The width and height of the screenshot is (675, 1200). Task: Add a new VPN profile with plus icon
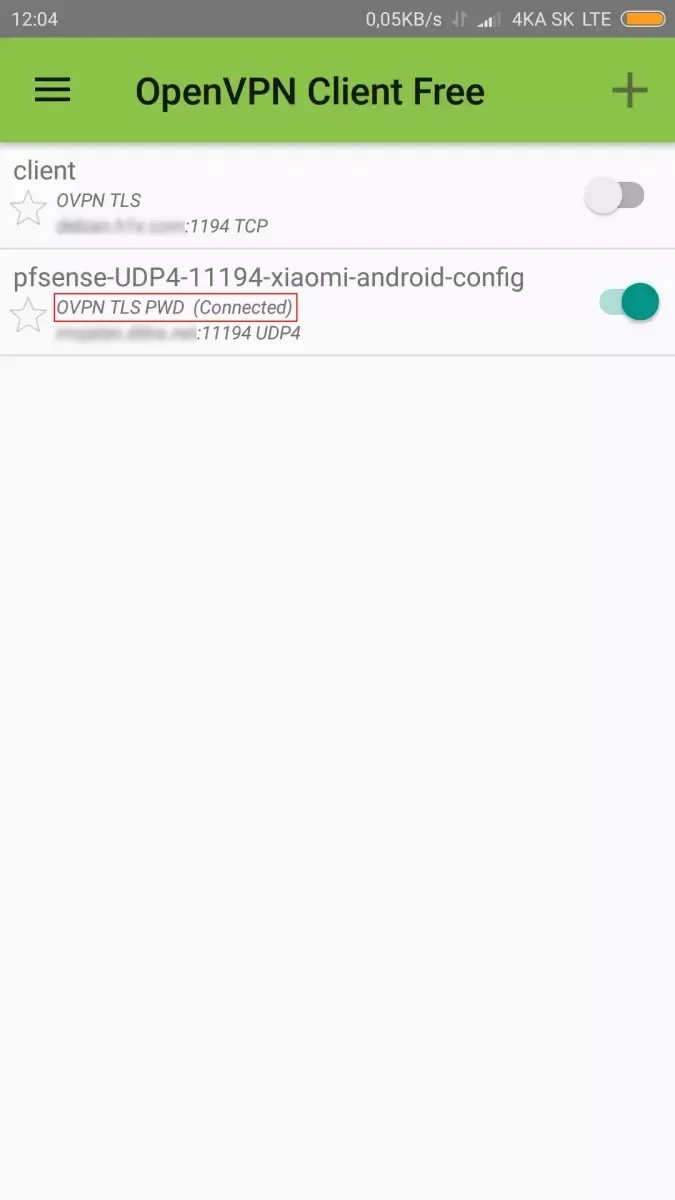[x=630, y=91]
